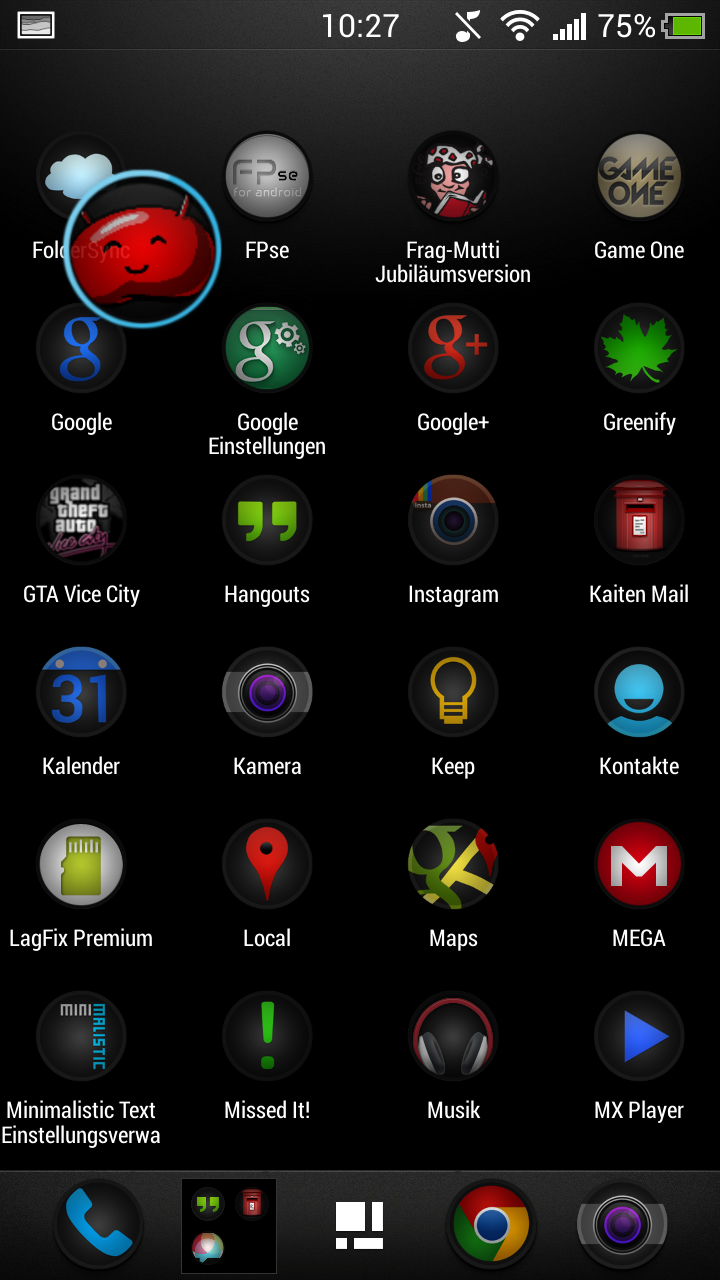Open the dock folder with Hangouts and mail
This screenshot has width=720, height=1280.
click(x=228, y=1225)
